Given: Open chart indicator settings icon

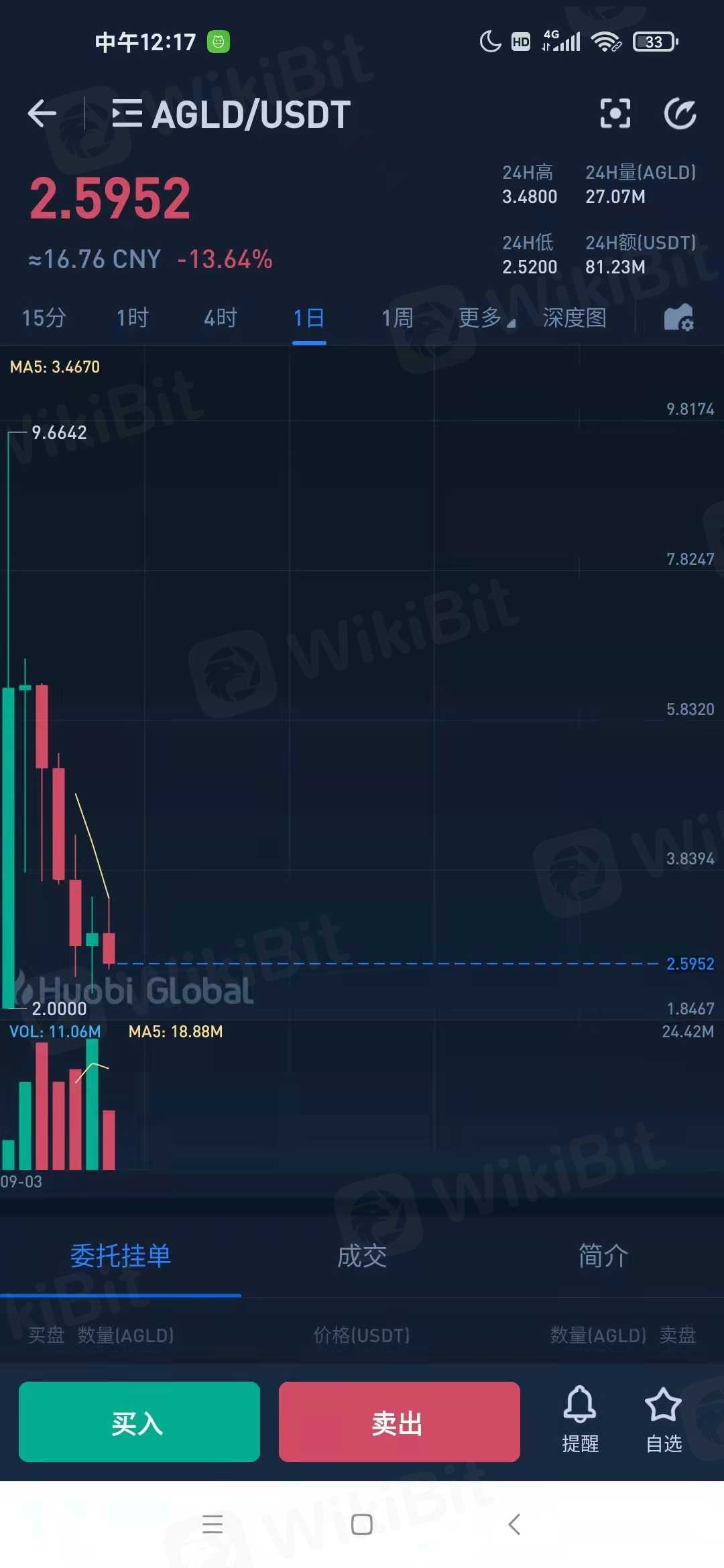Looking at the screenshot, I should (678, 318).
